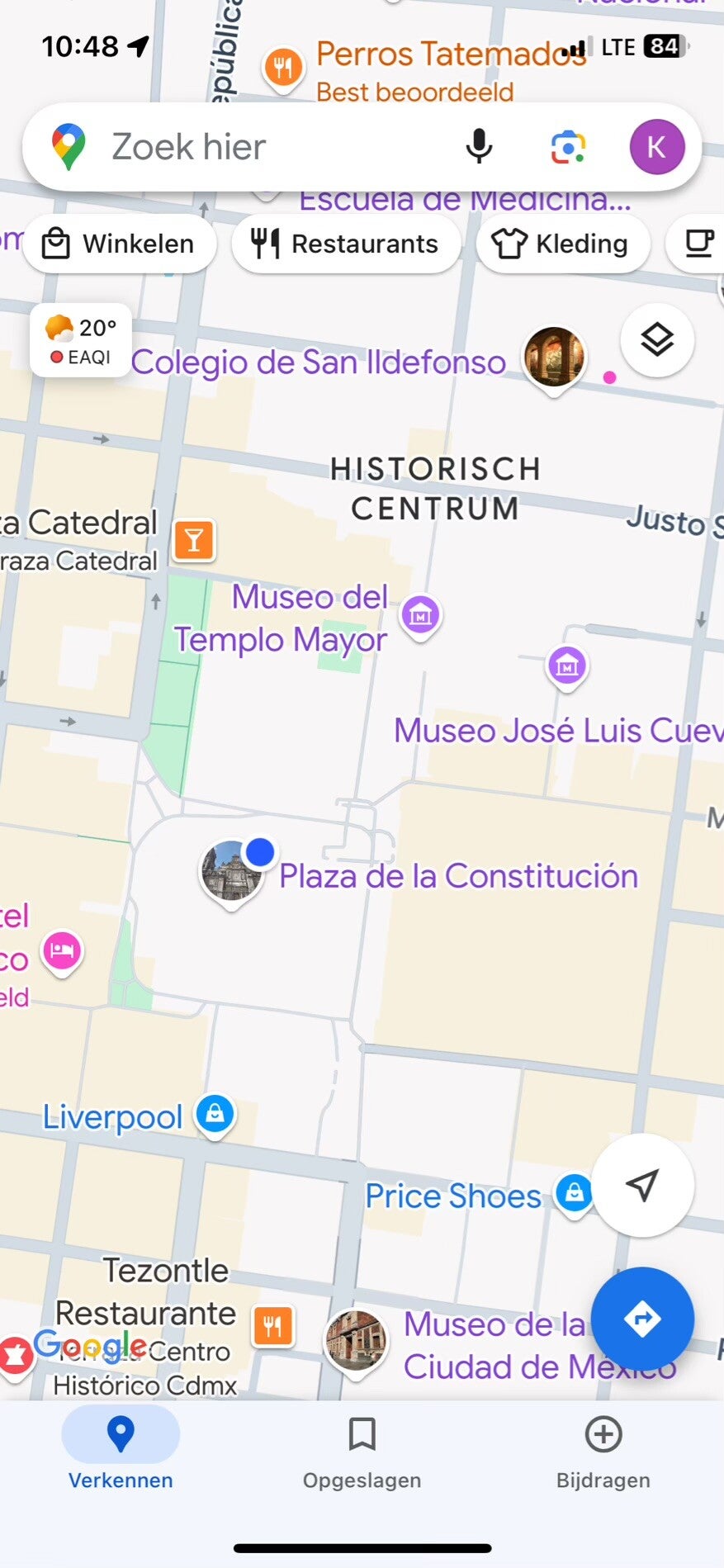Screen dimensions: 724x1568
Task: Start voice search with the microphone
Action: tap(479, 147)
